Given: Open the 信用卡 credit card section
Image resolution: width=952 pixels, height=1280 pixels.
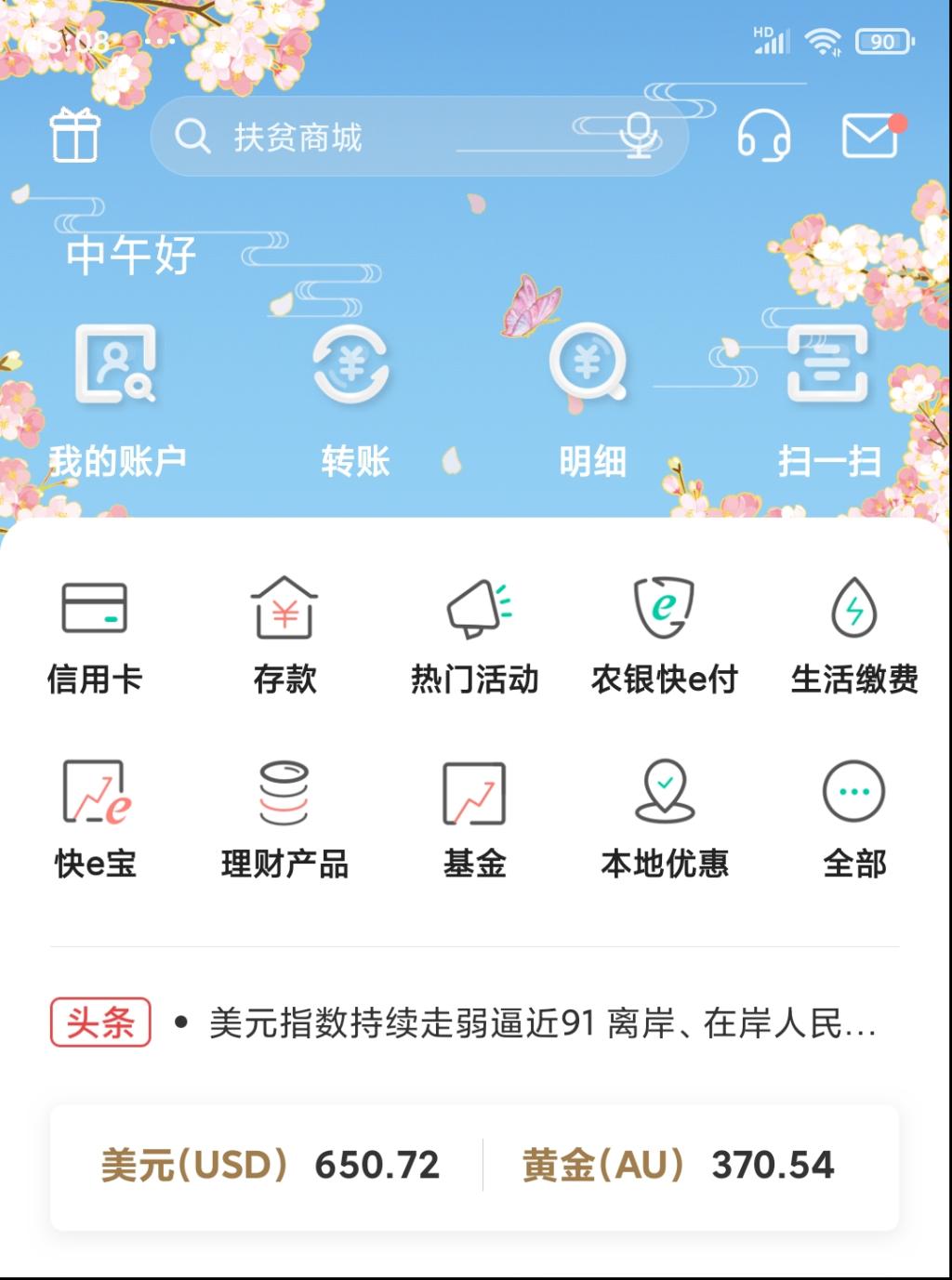Looking at the screenshot, I should [94, 635].
